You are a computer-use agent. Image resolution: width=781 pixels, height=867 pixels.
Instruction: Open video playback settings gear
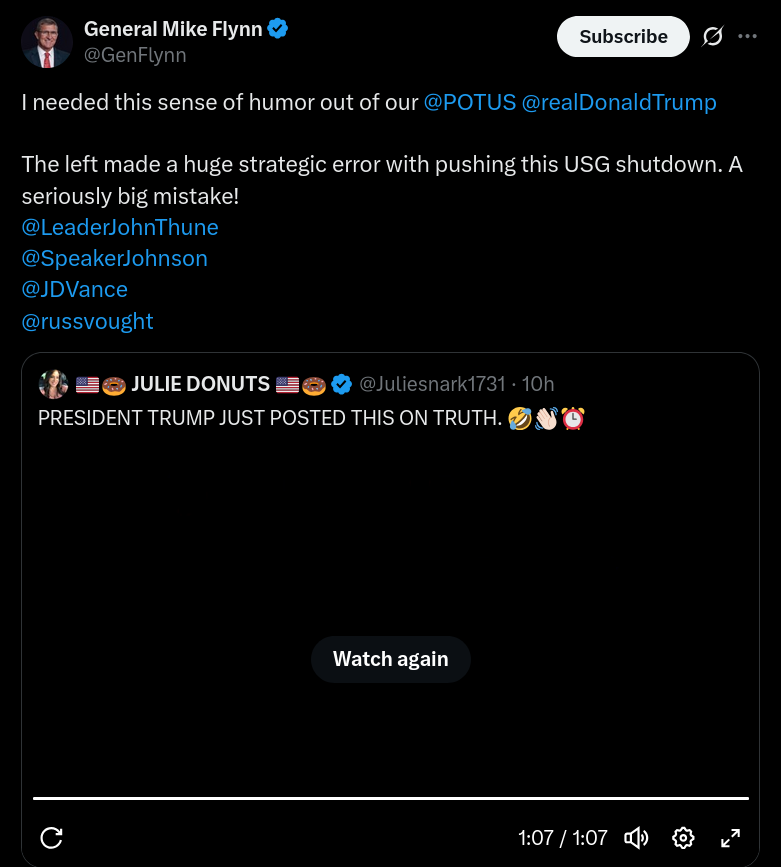(684, 837)
